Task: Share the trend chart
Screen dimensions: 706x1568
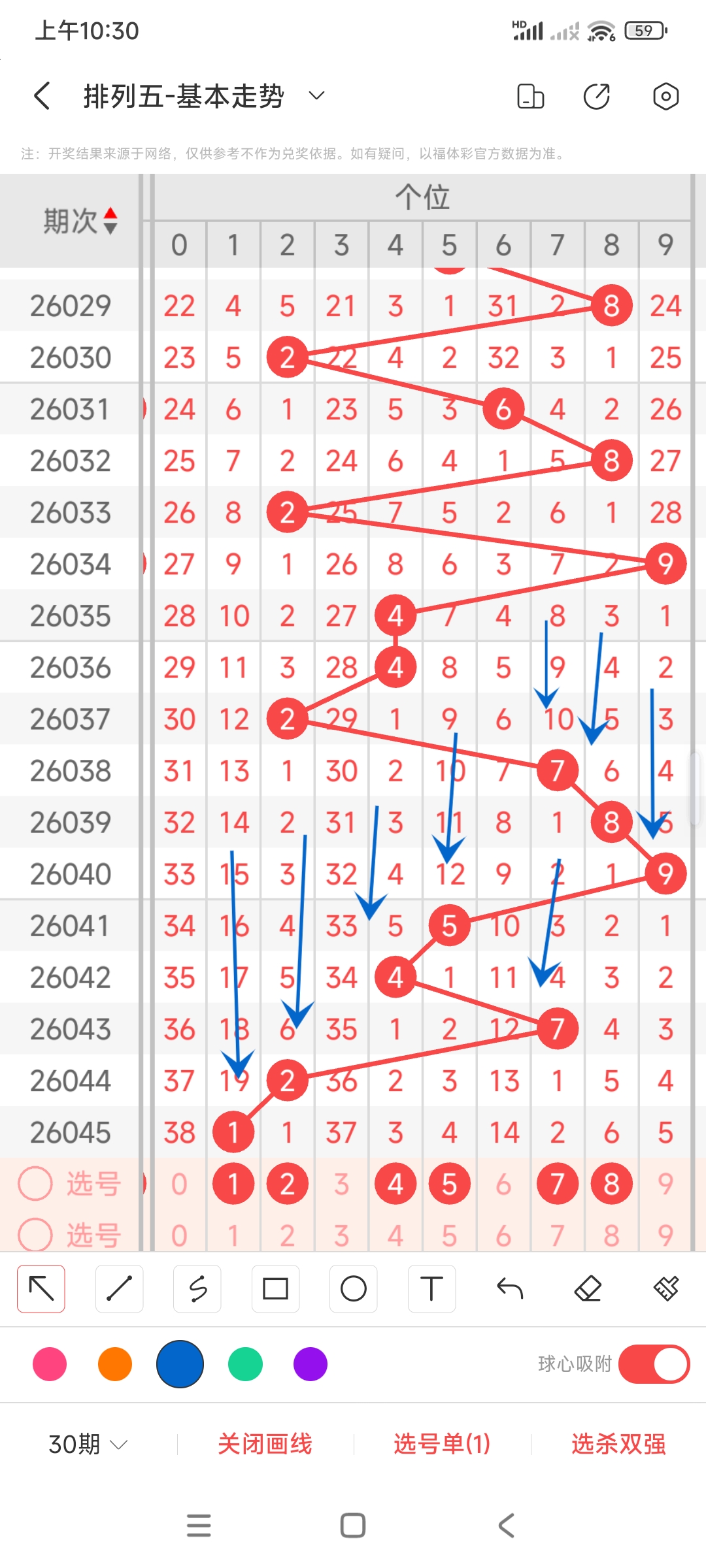Action: (596, 97)
